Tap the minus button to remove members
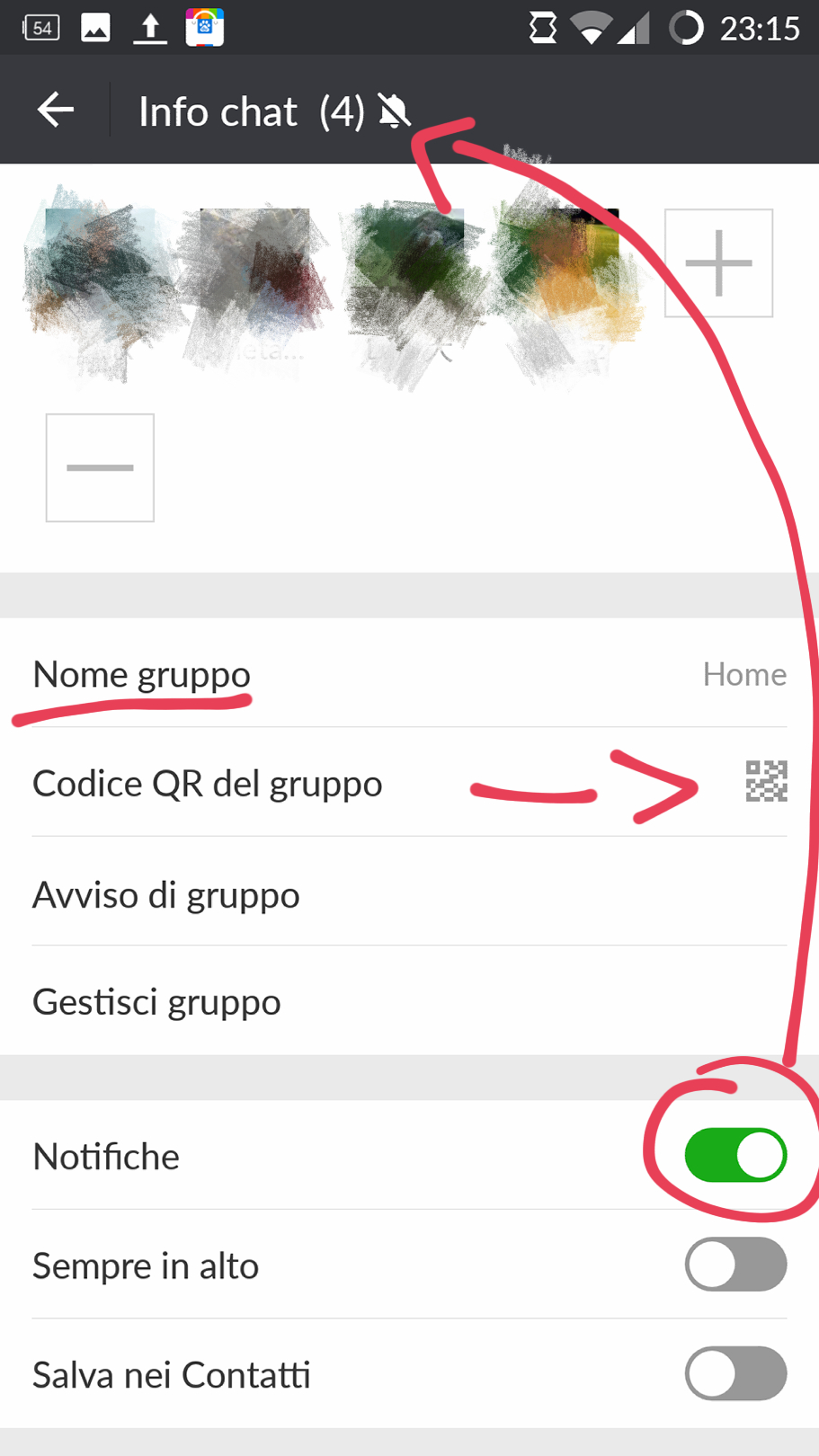Image resolution: width=819 pixels, height=1456 pixels. click(100, 467)
